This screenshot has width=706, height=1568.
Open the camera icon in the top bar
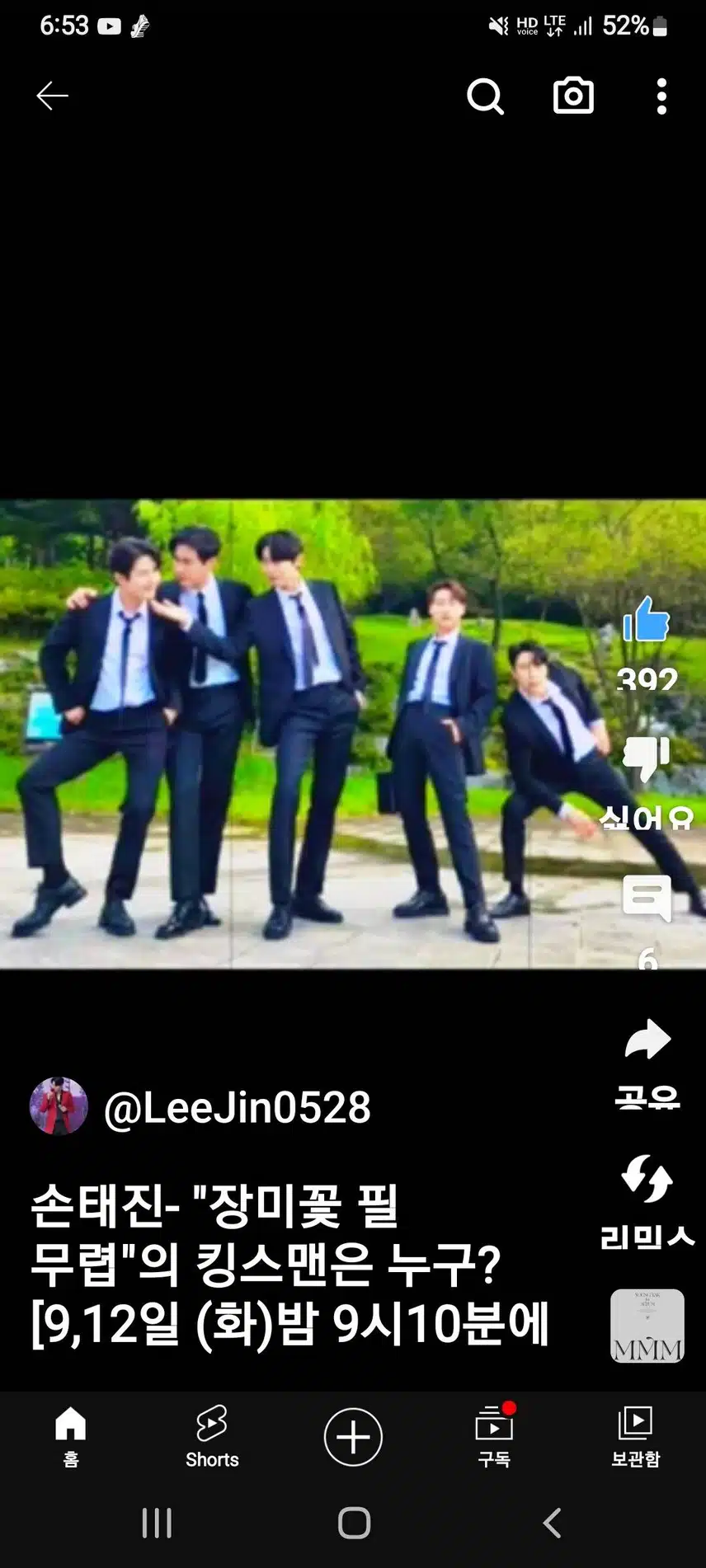(x=573, y=96)
